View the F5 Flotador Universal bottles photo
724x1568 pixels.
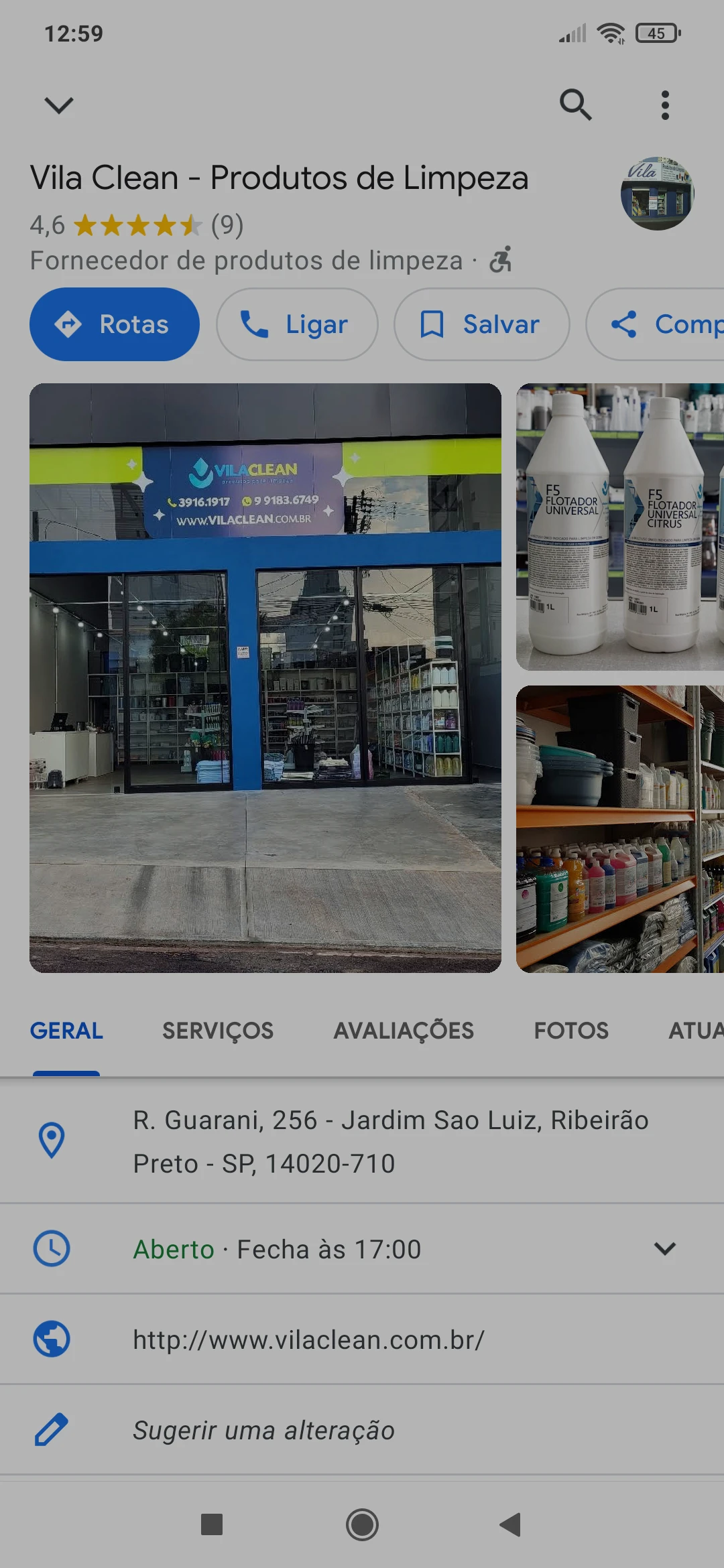click(619, 527)
